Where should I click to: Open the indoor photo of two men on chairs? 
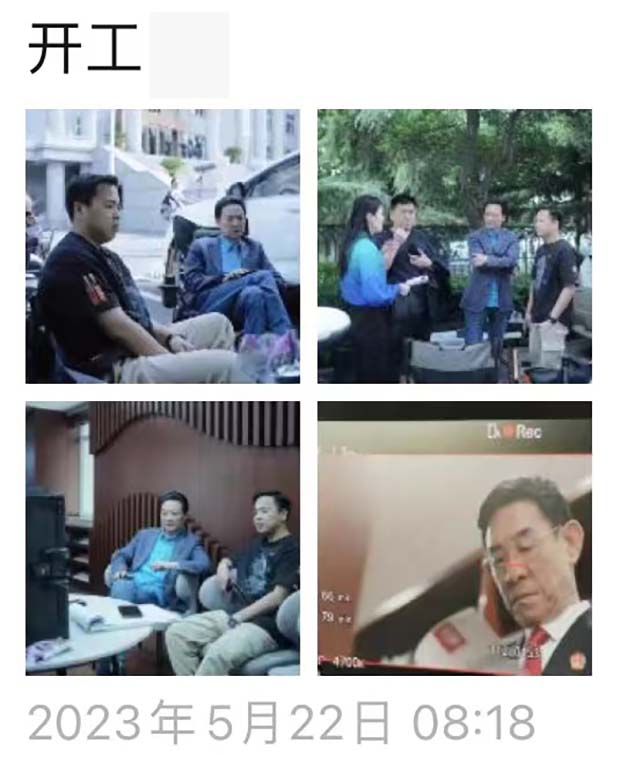point(162,538)
